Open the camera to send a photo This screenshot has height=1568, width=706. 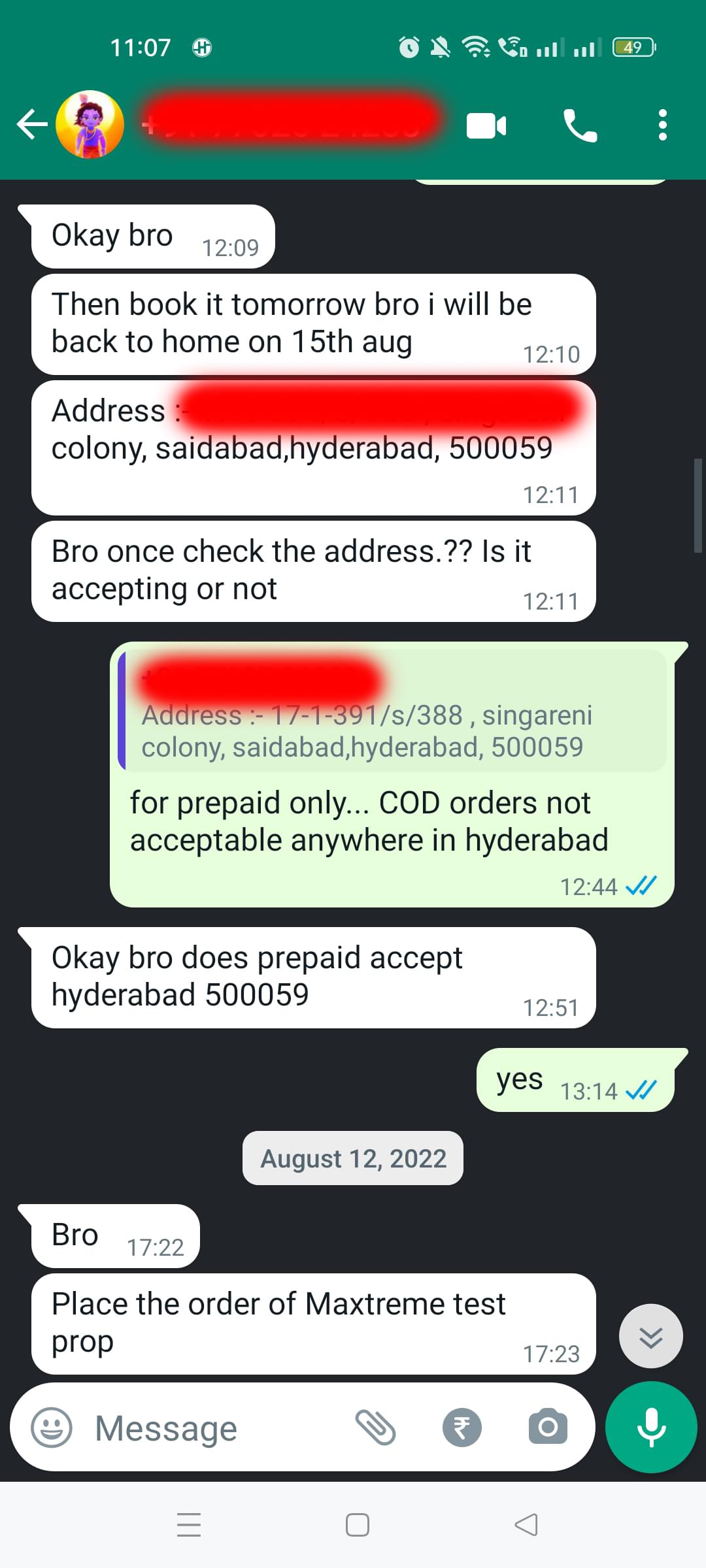click(x=548, y=1427)
